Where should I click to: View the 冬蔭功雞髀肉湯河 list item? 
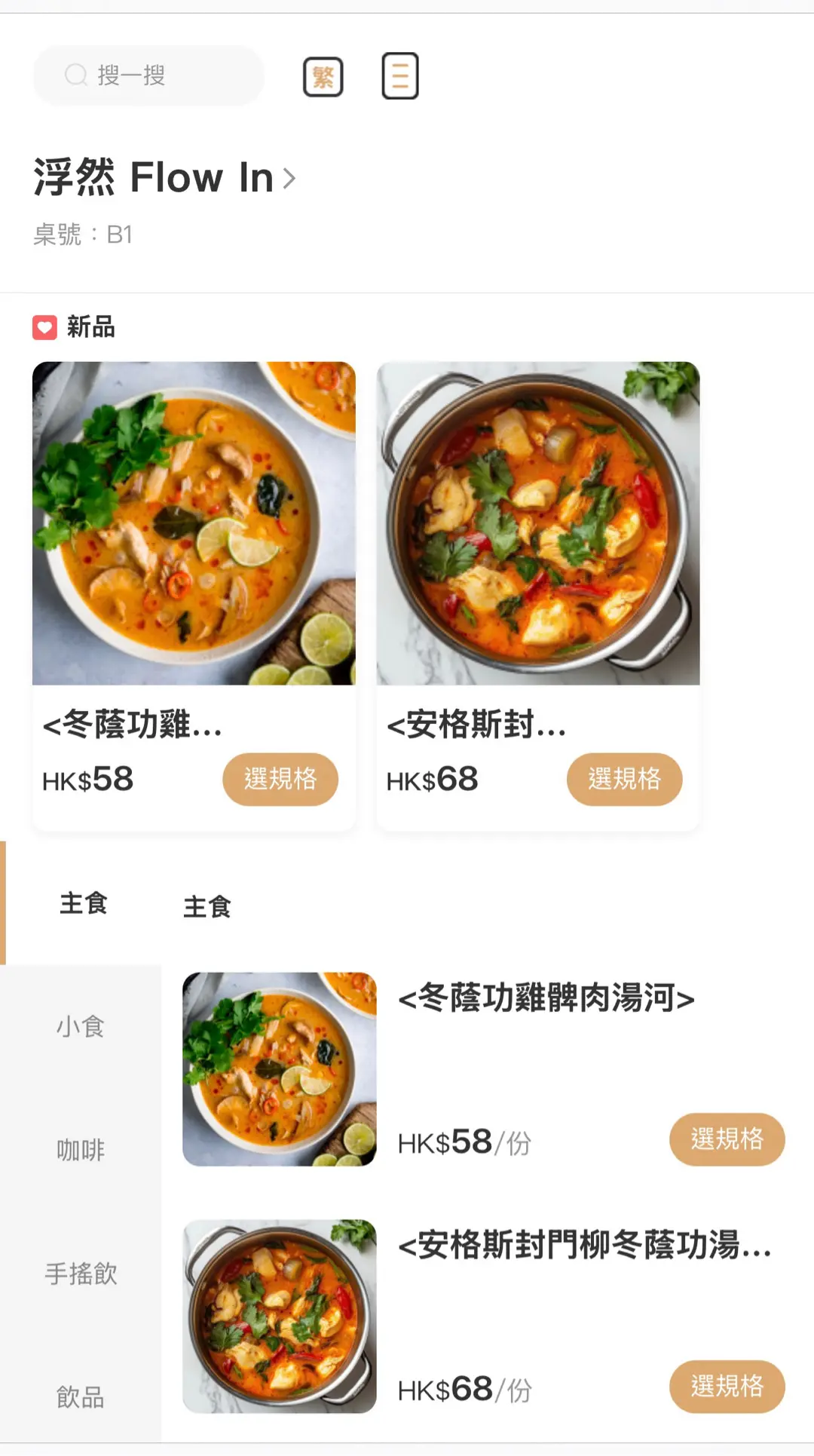coord(546,998)
